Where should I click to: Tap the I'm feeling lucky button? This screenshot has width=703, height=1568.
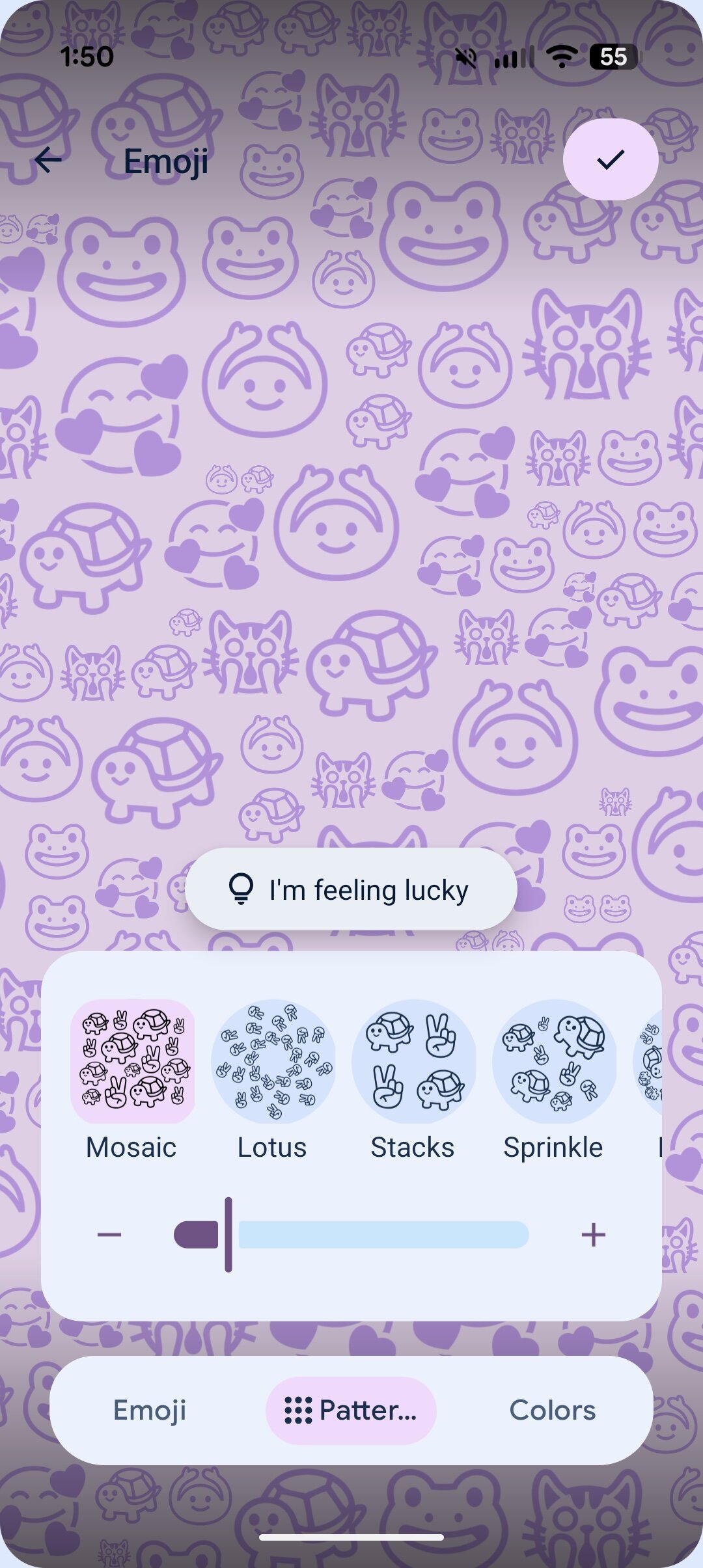[351, 889]
